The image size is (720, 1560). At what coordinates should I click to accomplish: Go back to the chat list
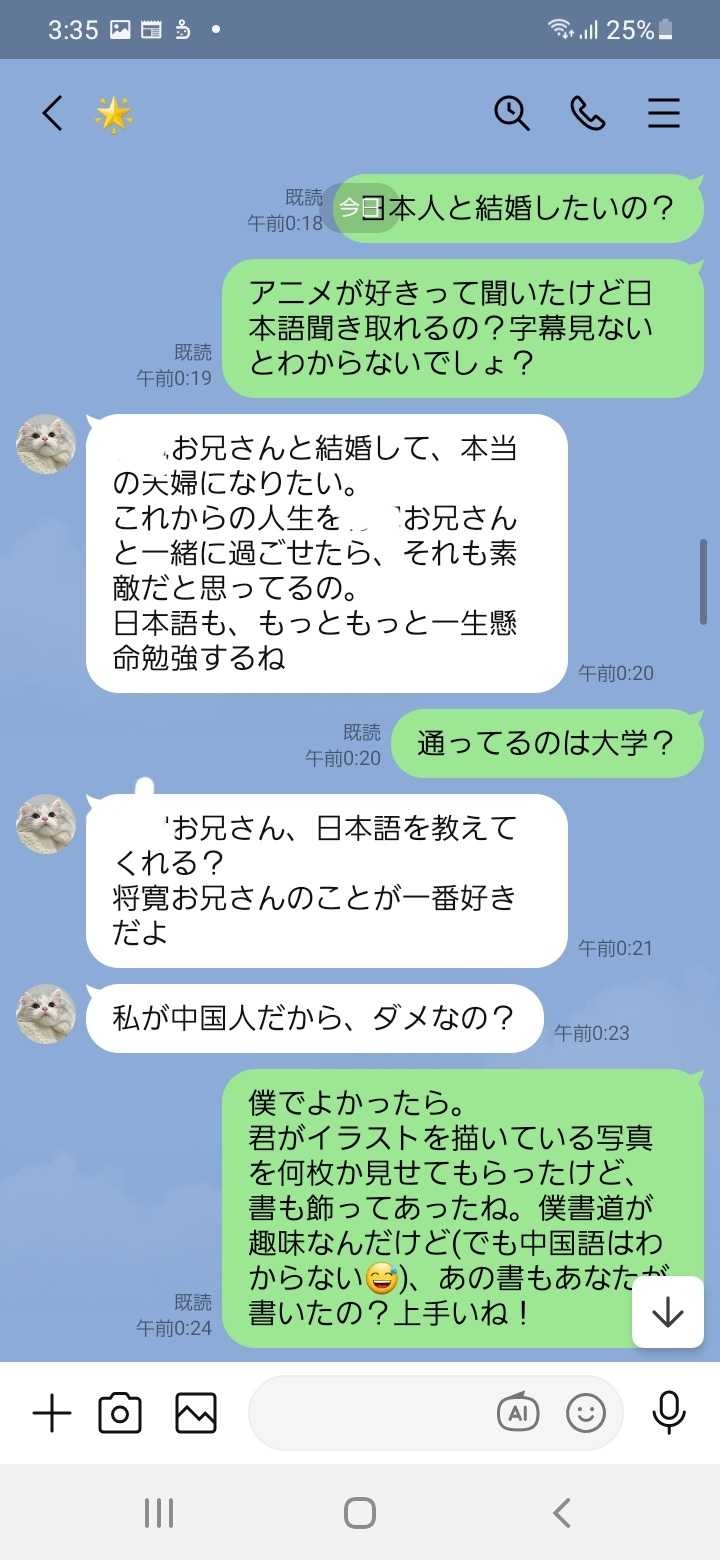point(53,114)
